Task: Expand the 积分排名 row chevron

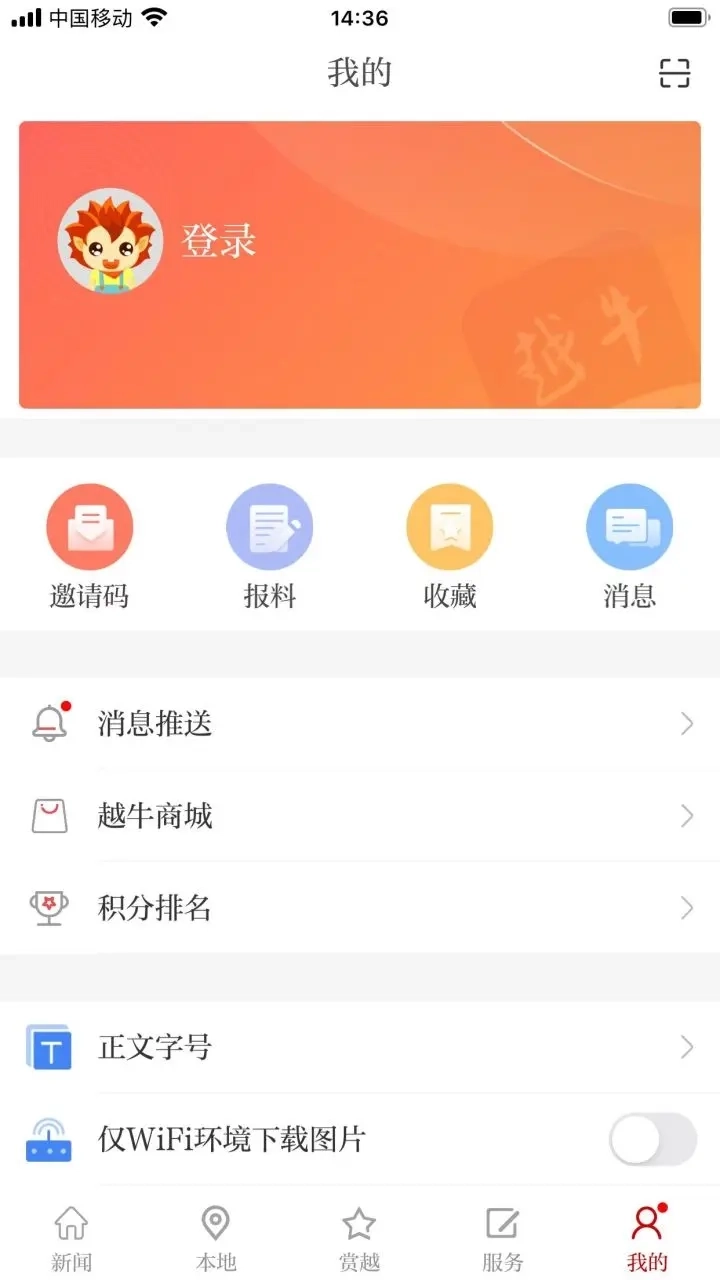Action: tap(687, 908)
